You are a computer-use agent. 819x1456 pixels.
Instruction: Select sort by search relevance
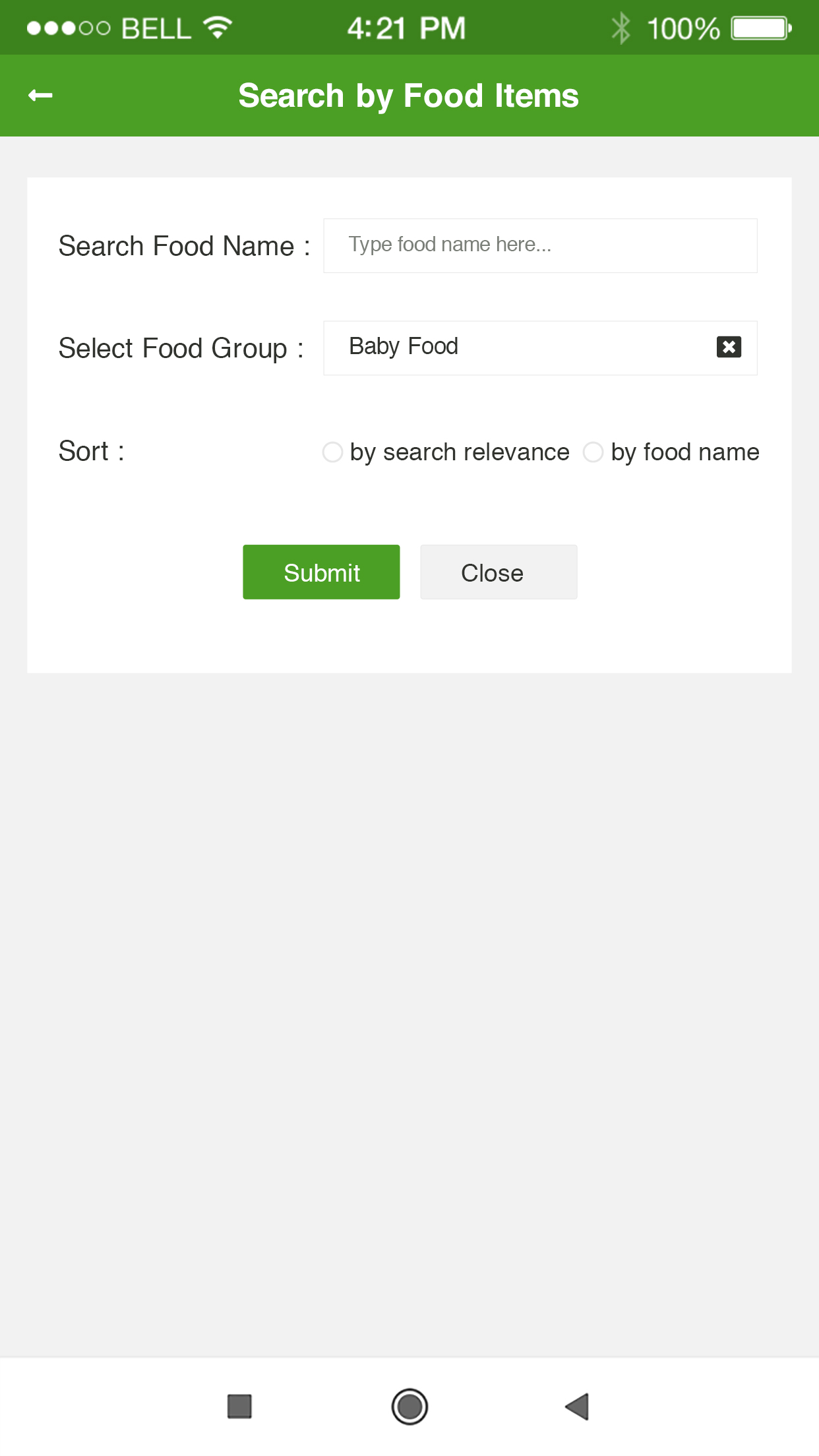click(x=332, y=452)
